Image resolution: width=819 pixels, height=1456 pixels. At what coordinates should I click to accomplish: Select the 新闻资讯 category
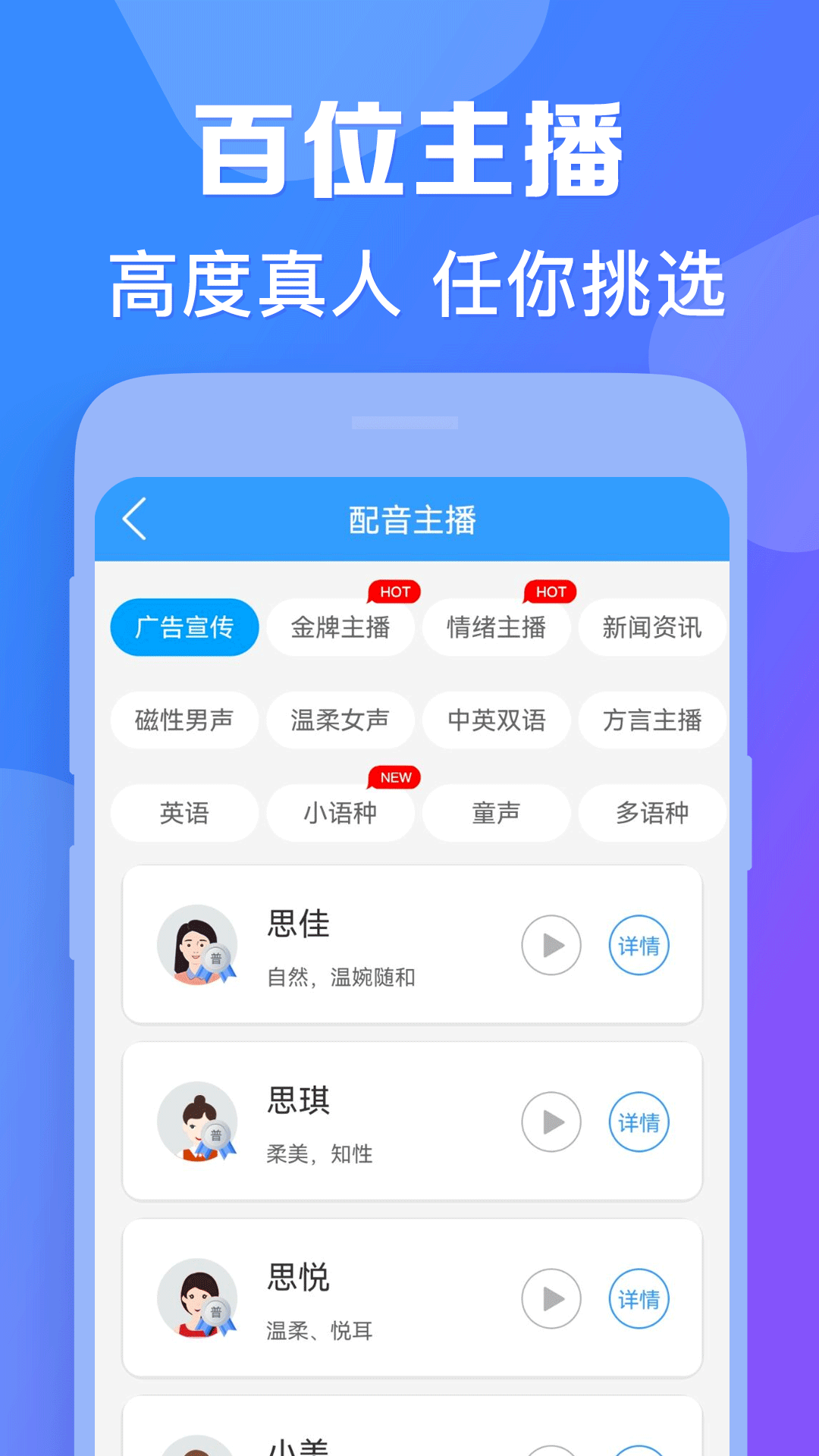pyautogui.click(x=652, y=627)
